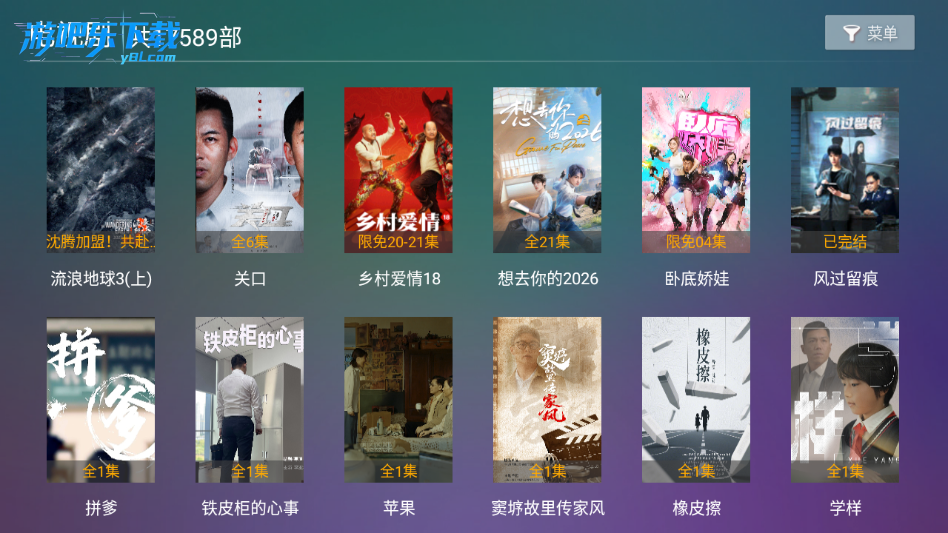The height and width of the screenshot is (533, 948).
Task: View 窦娇故里传家风
Action: click(x=547, y=400)
